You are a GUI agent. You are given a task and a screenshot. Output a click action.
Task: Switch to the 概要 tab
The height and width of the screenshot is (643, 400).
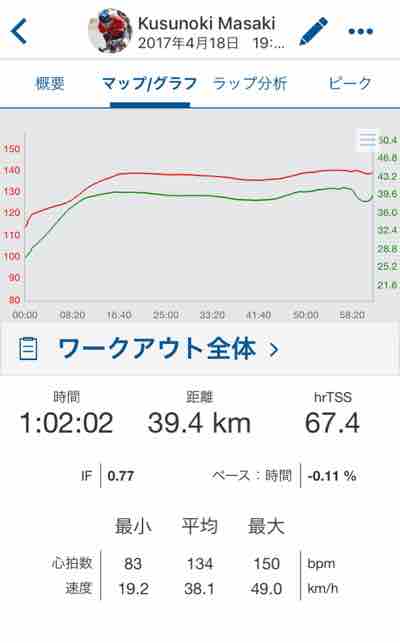click(x=50, y=84)
